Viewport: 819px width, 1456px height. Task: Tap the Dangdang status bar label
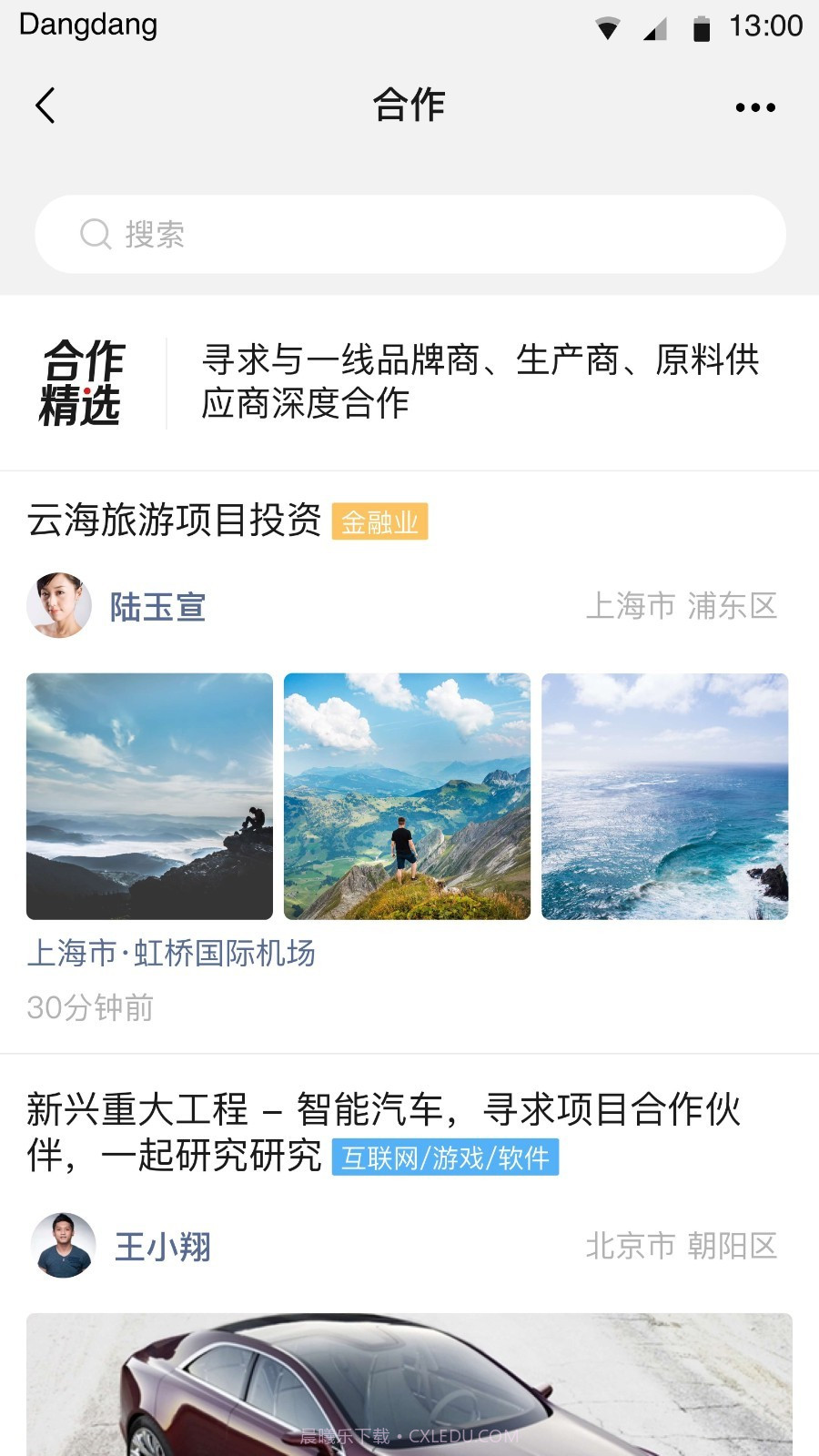(88, 25)
